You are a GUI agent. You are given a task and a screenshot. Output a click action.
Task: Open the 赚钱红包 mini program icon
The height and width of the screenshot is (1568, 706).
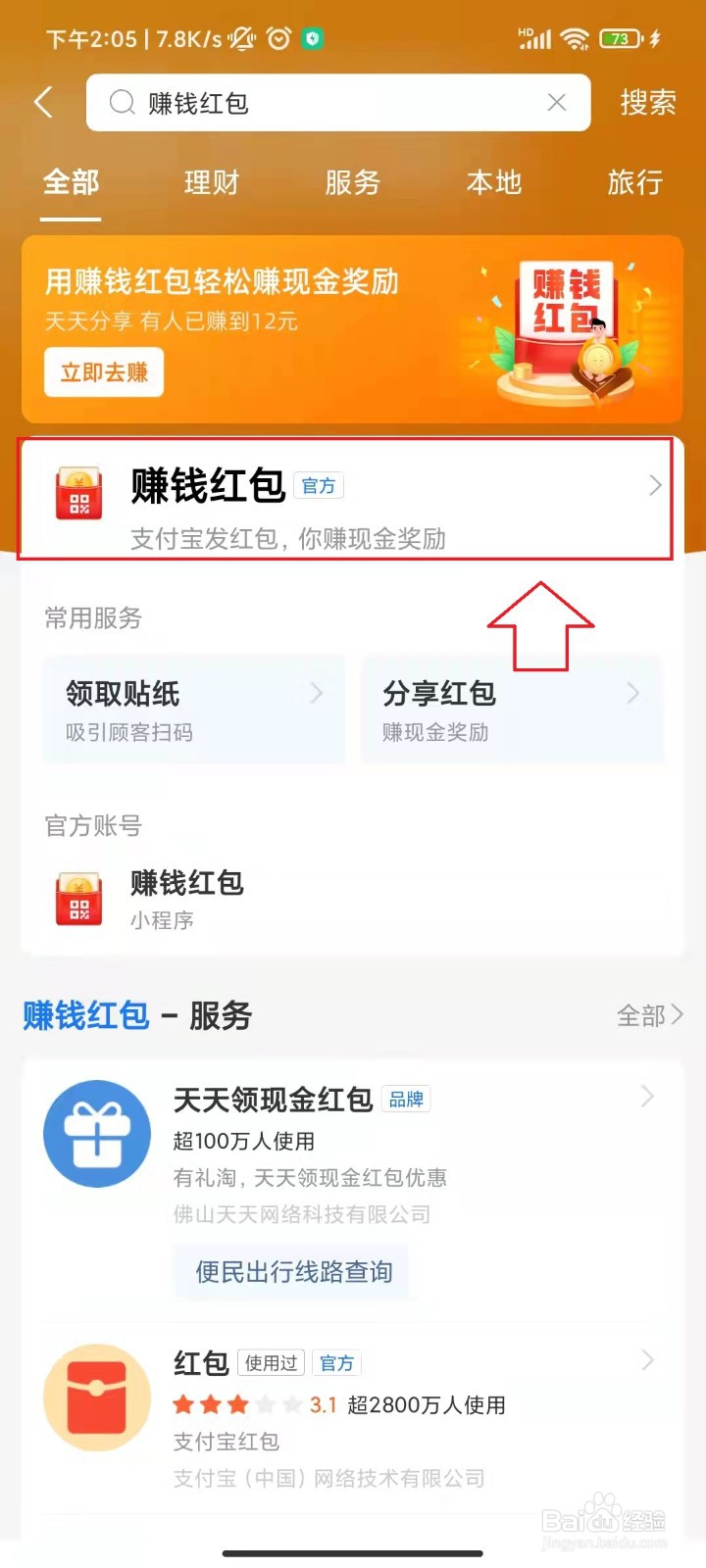[x=77, y=900]
